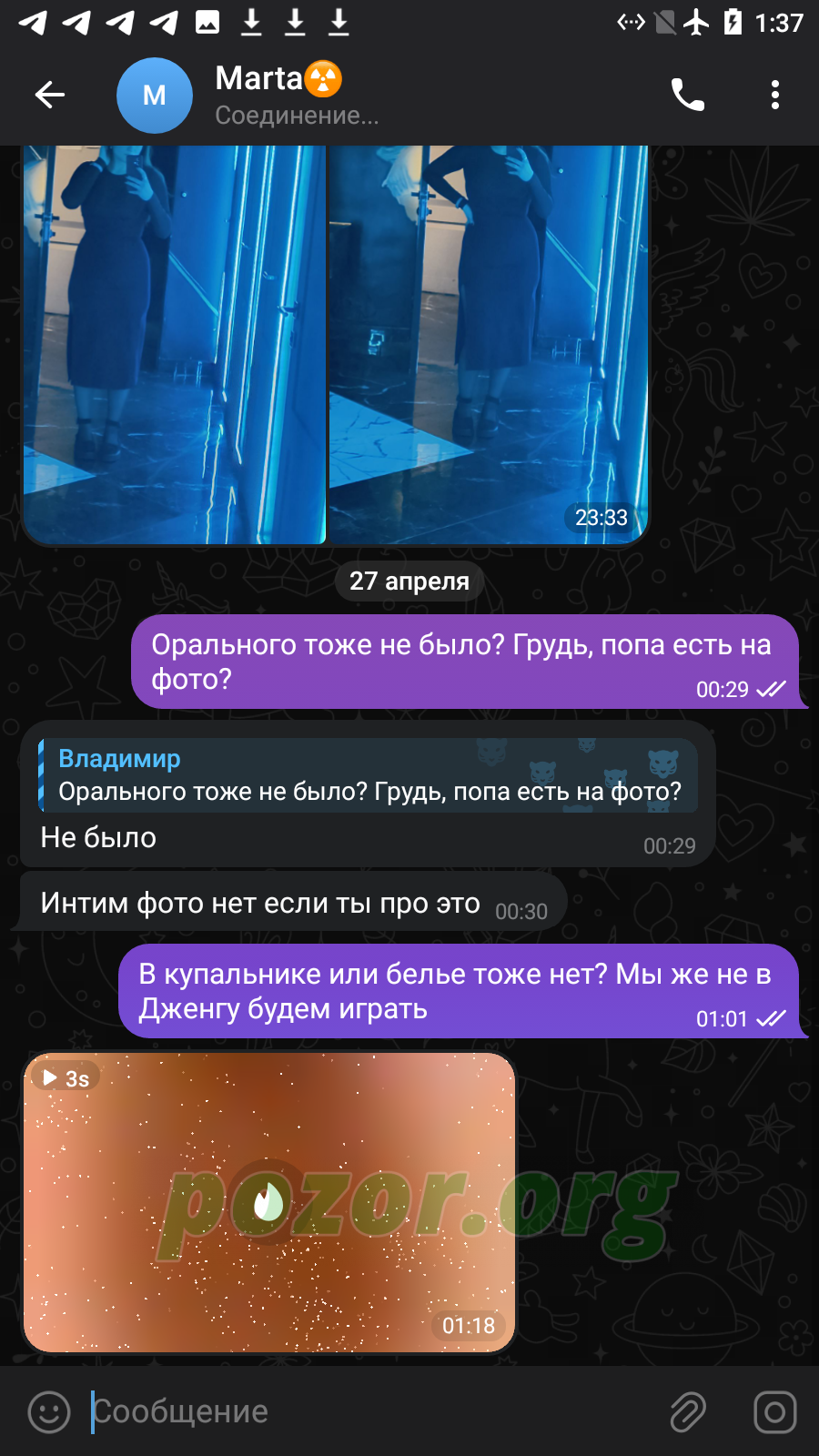Record a video message with camera icon
Image resolution: width=819 pixels, height=1456 pixels.
click(x=775, y=1412)
